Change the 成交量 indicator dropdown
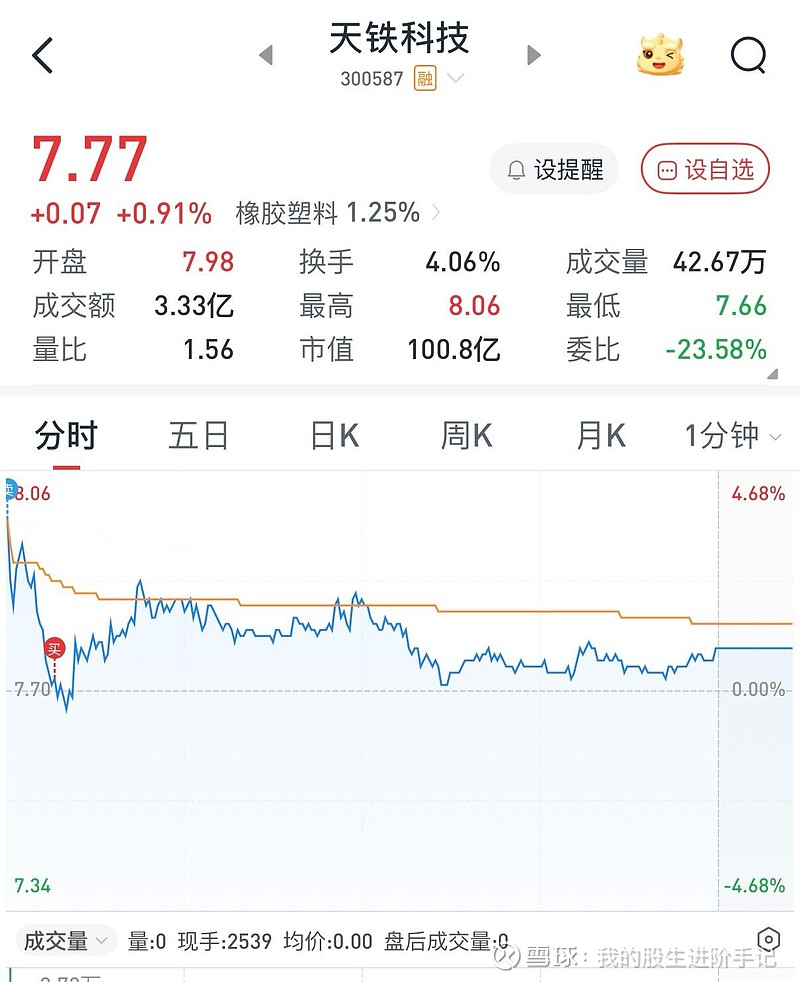 pos(67,941)
